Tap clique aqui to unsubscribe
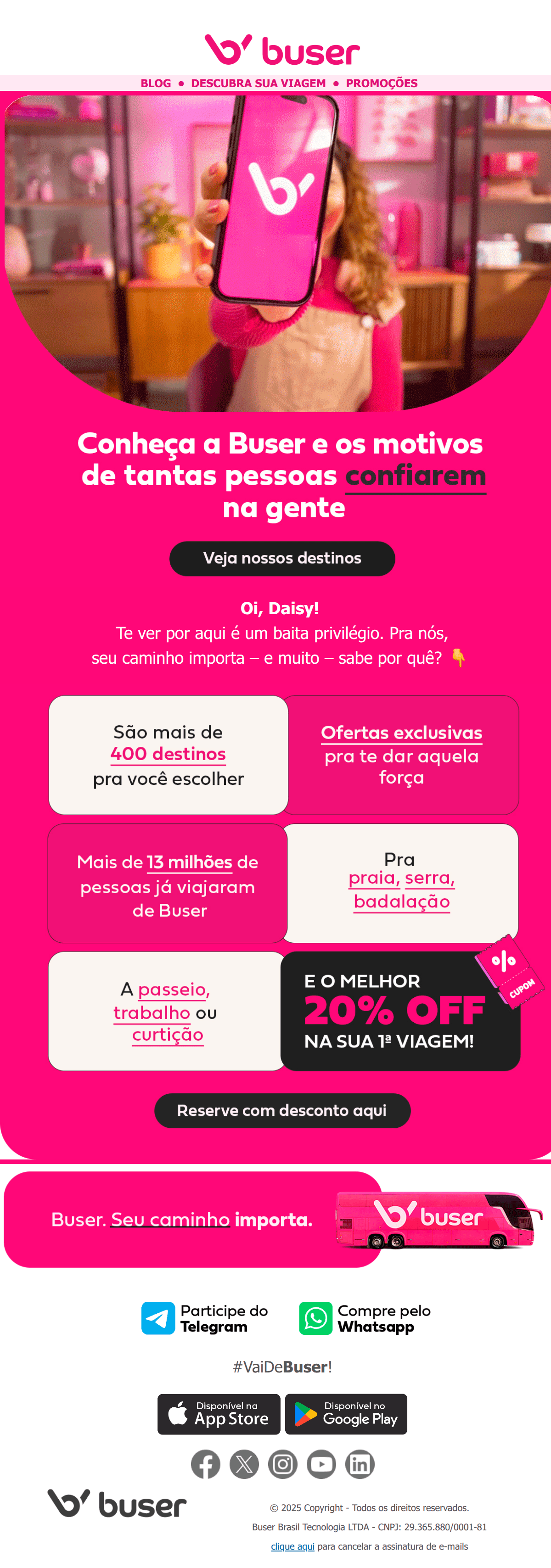Image resolution: width=551 pixels, height=1568 pixels. tap(292, 1546)
